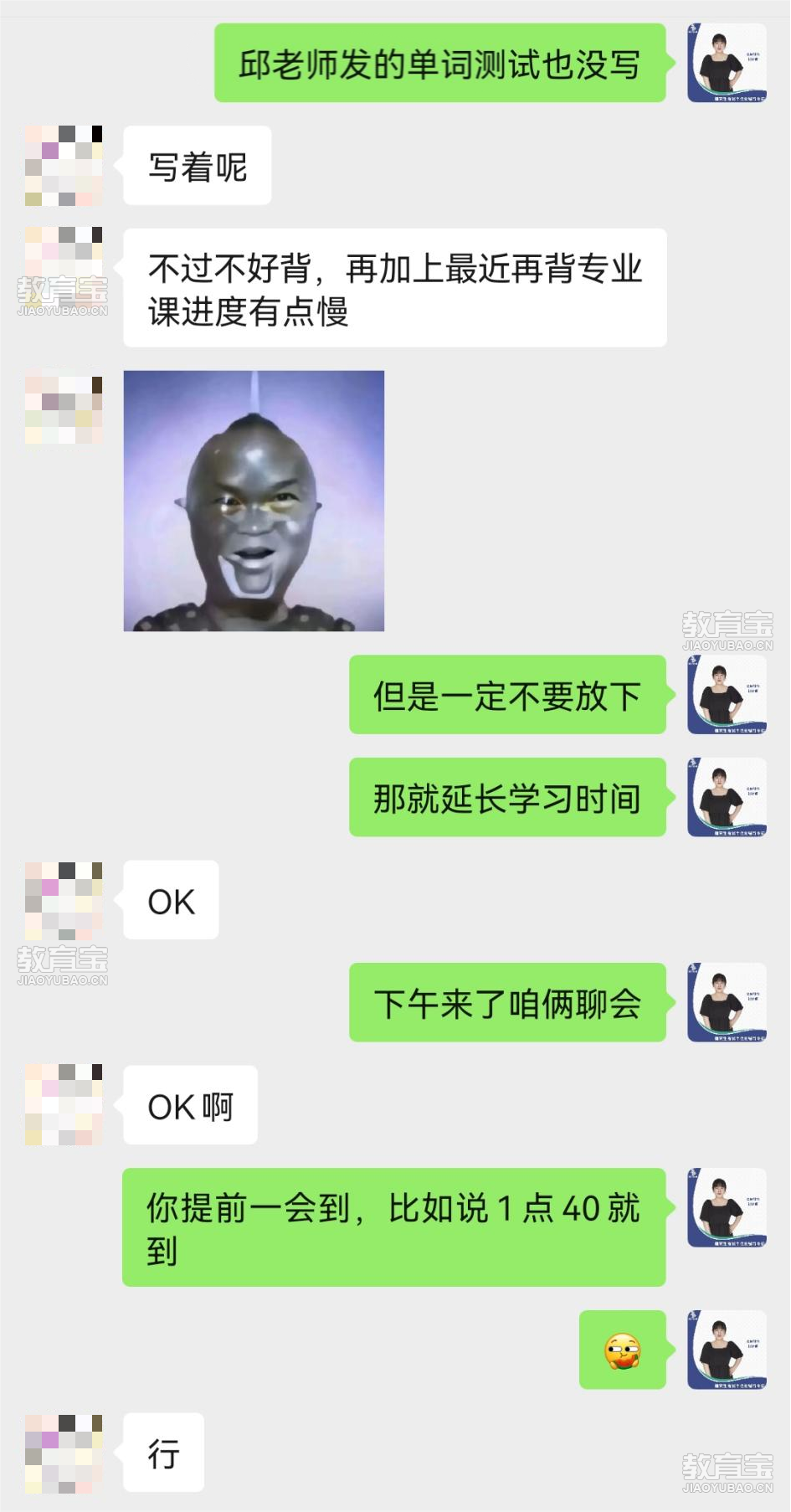Open the contact's avatar next to "写着呢"

pos(64,166)
